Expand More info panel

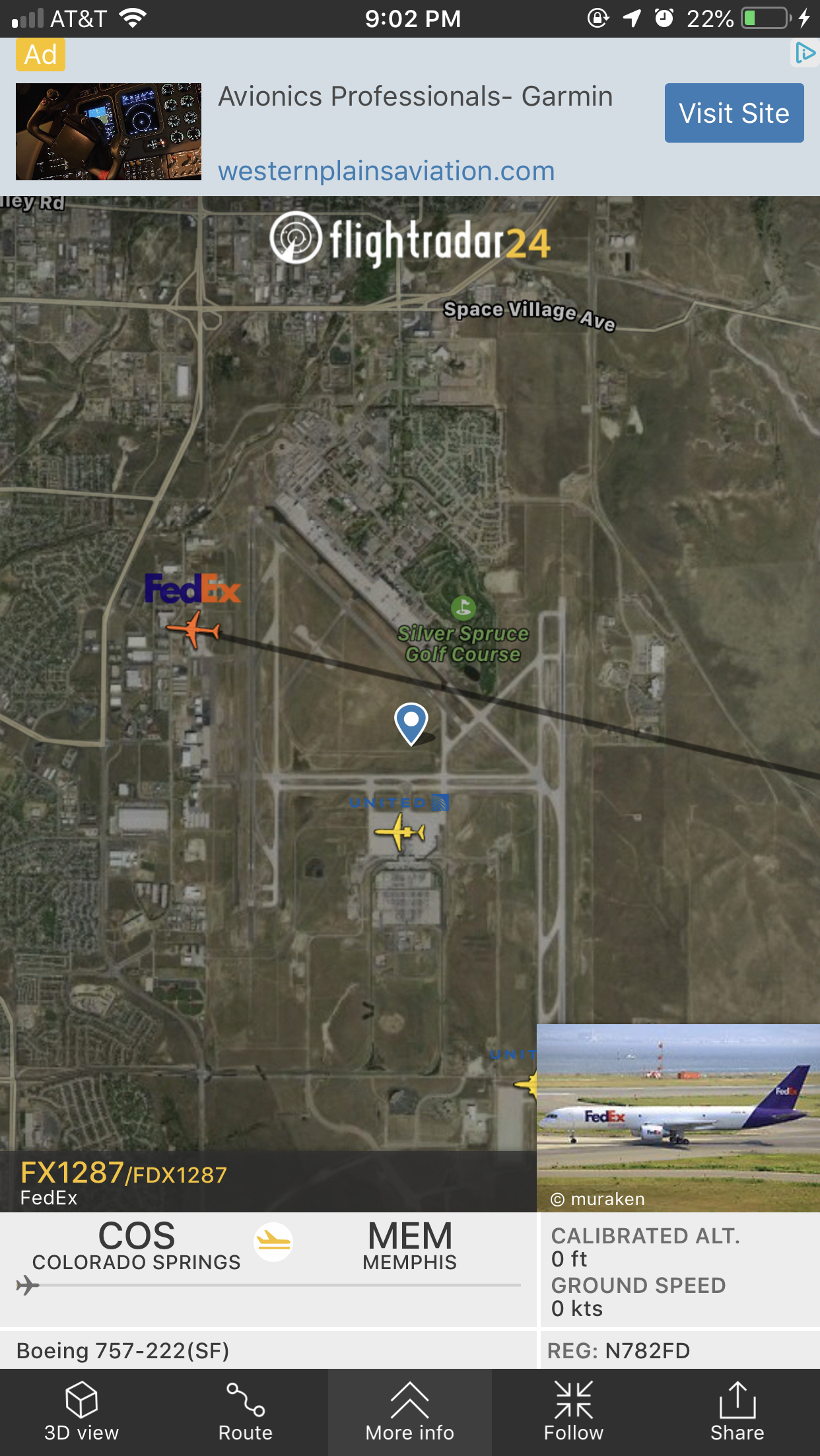click(409, 1412)
